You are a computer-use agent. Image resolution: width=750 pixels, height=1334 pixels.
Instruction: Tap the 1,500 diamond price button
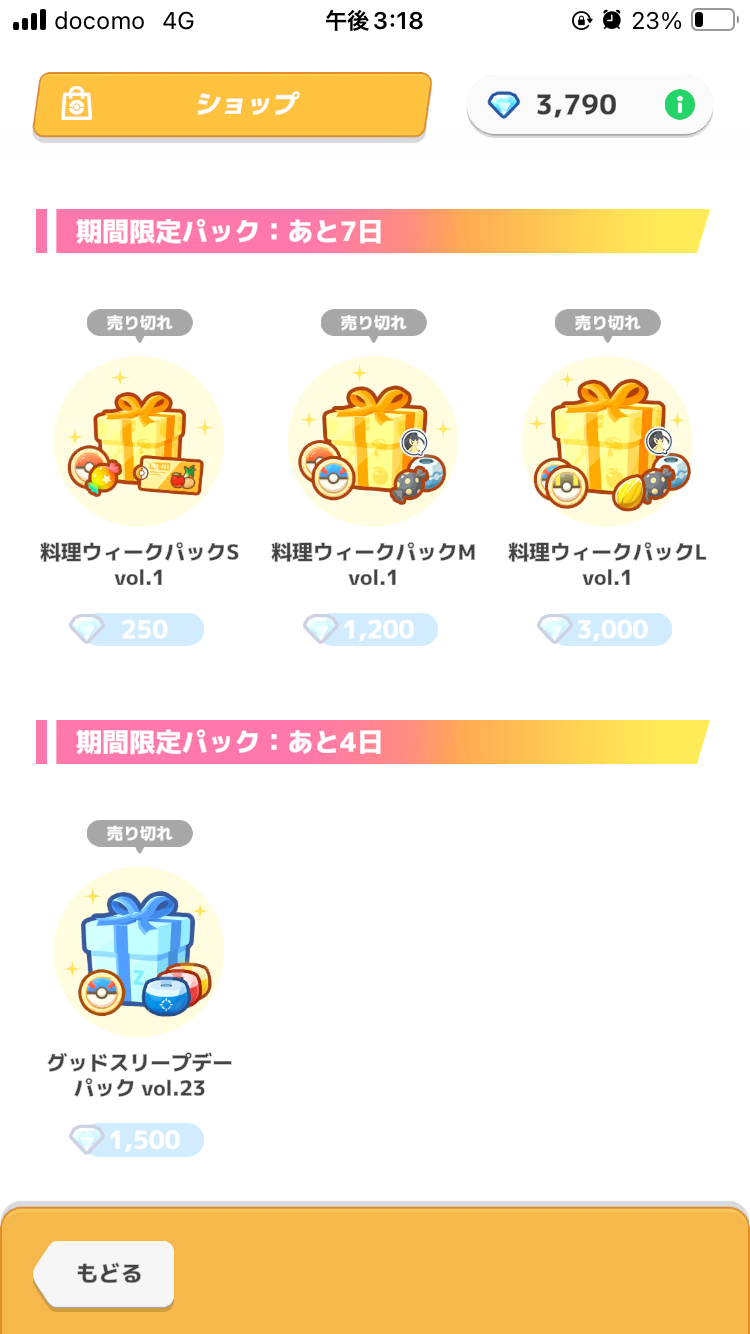(x=137, y=1141)
